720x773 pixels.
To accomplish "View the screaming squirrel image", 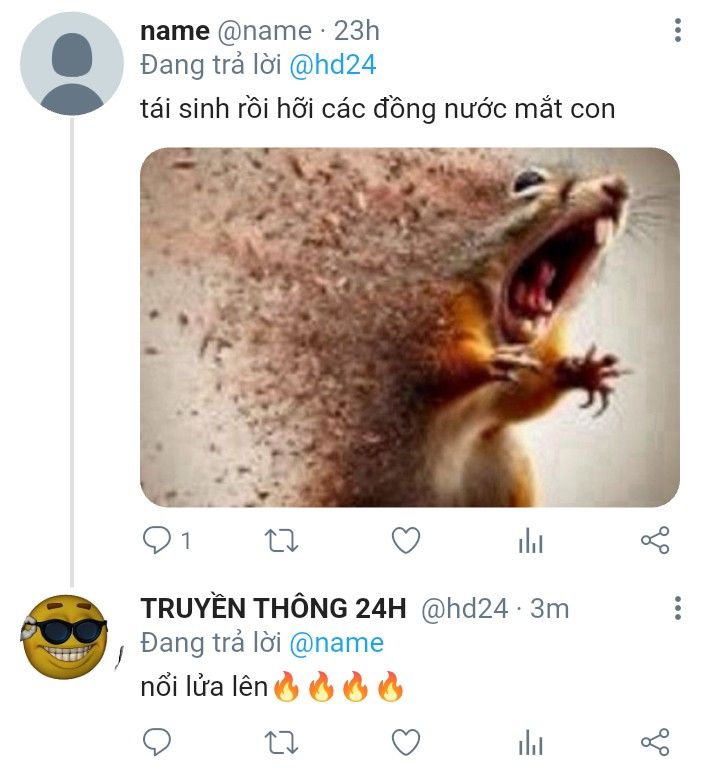I will (409, 327).
